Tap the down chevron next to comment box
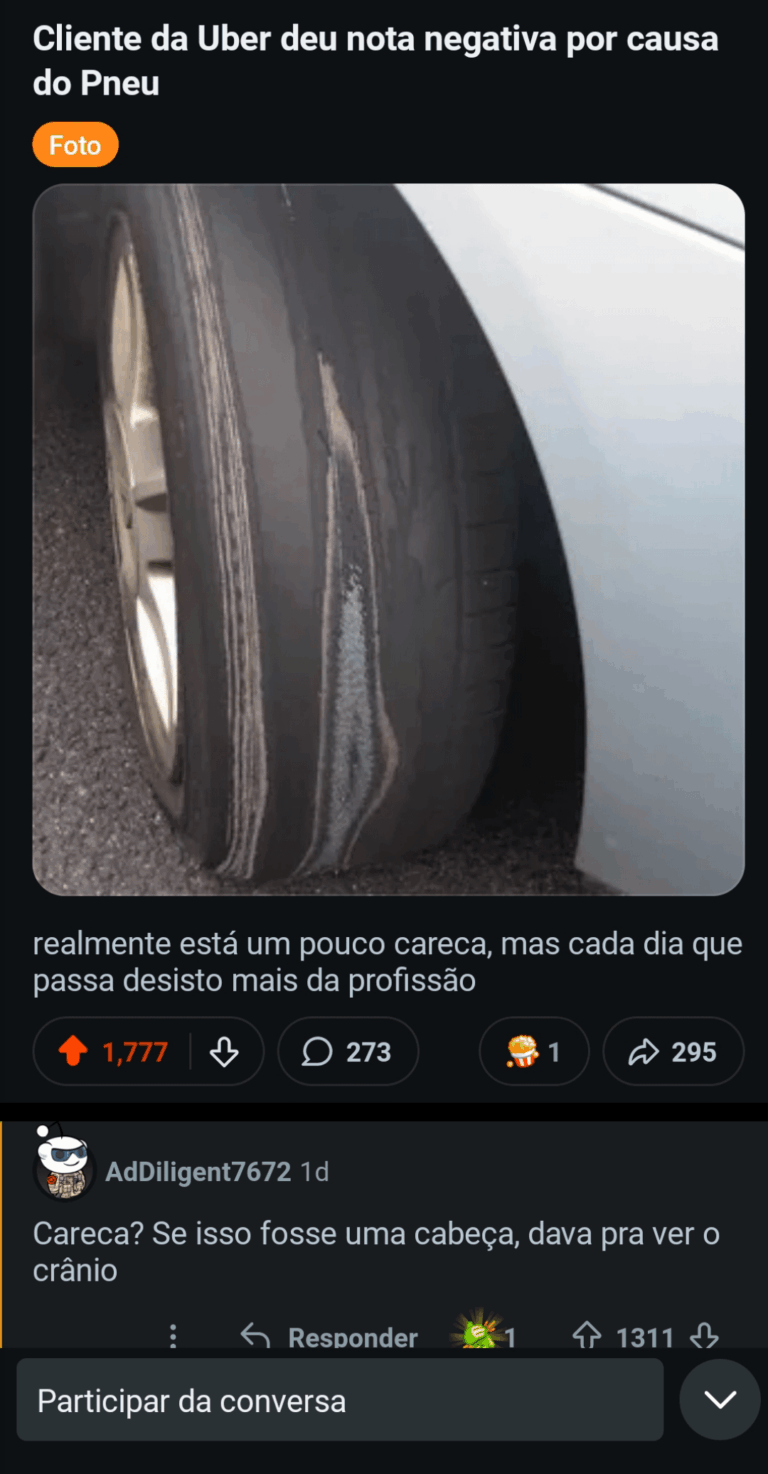 (720, 1400)
